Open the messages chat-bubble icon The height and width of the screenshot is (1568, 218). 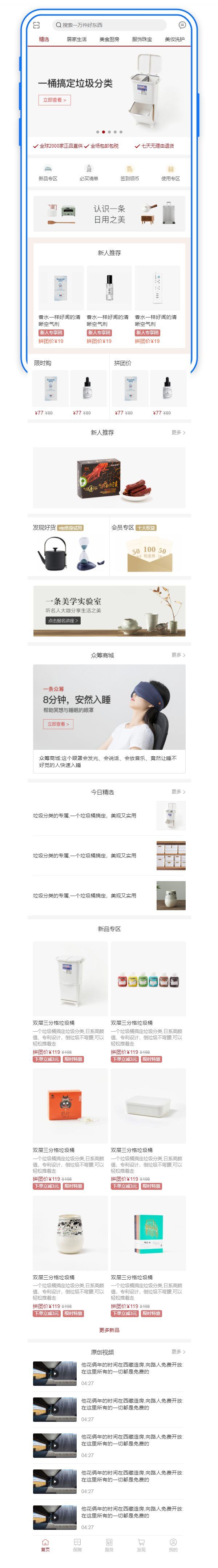pyautogui.click(x=182, y=25)
